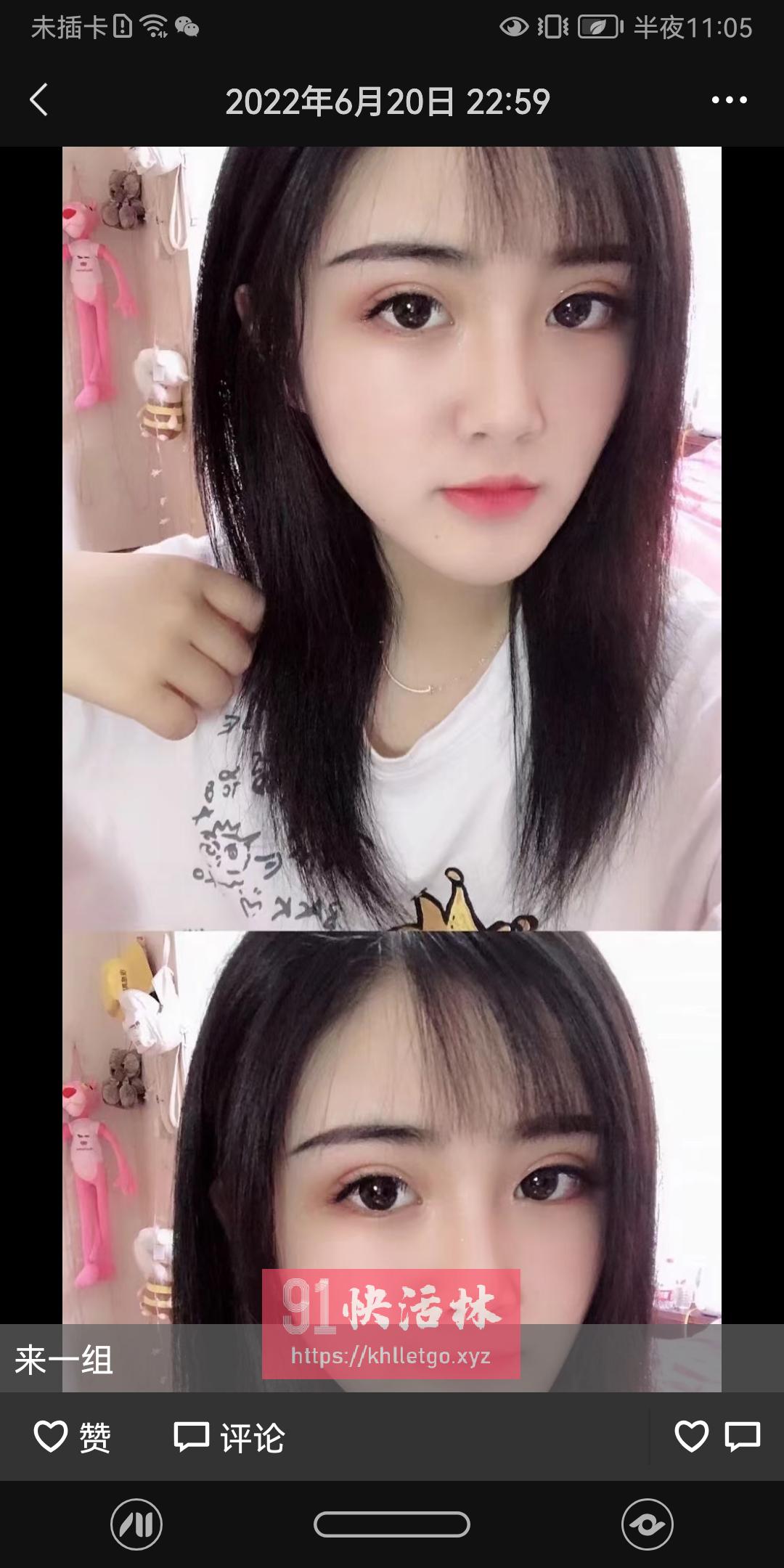Viewport: 784px width, 1568px height.
Task: Tap the home pill in navigation bar
Action: [392, 1524]
